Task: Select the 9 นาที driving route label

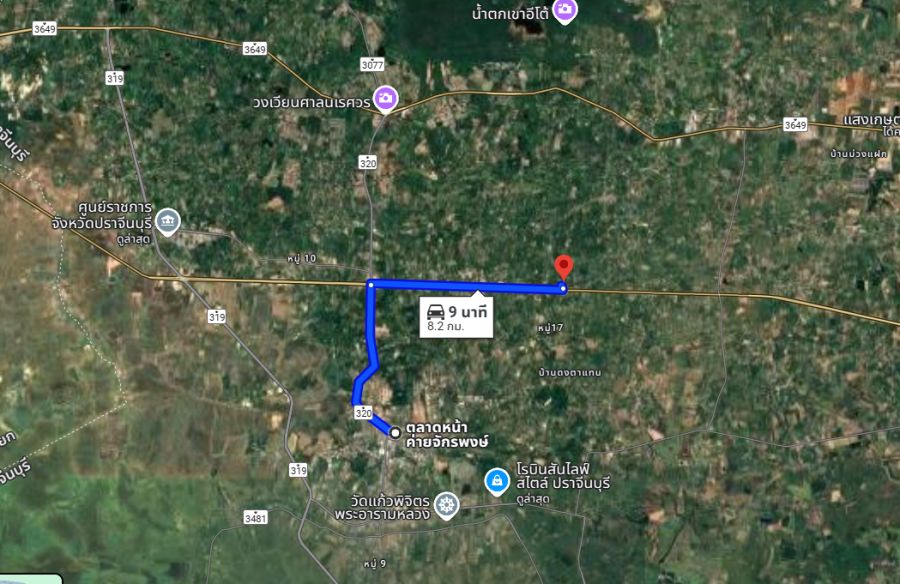Action: tap(456, 316)
